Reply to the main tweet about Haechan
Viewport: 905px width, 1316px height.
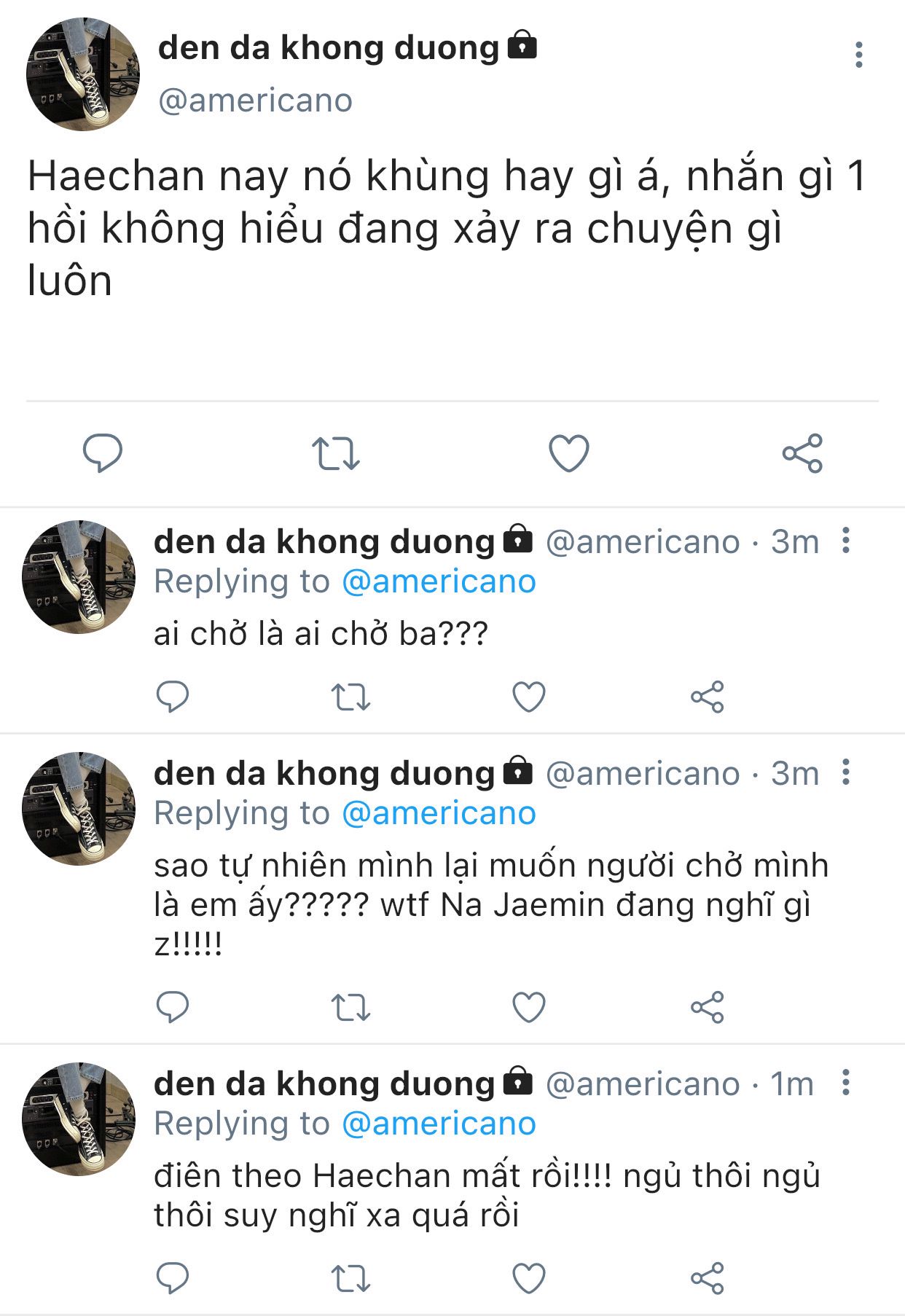103,453
